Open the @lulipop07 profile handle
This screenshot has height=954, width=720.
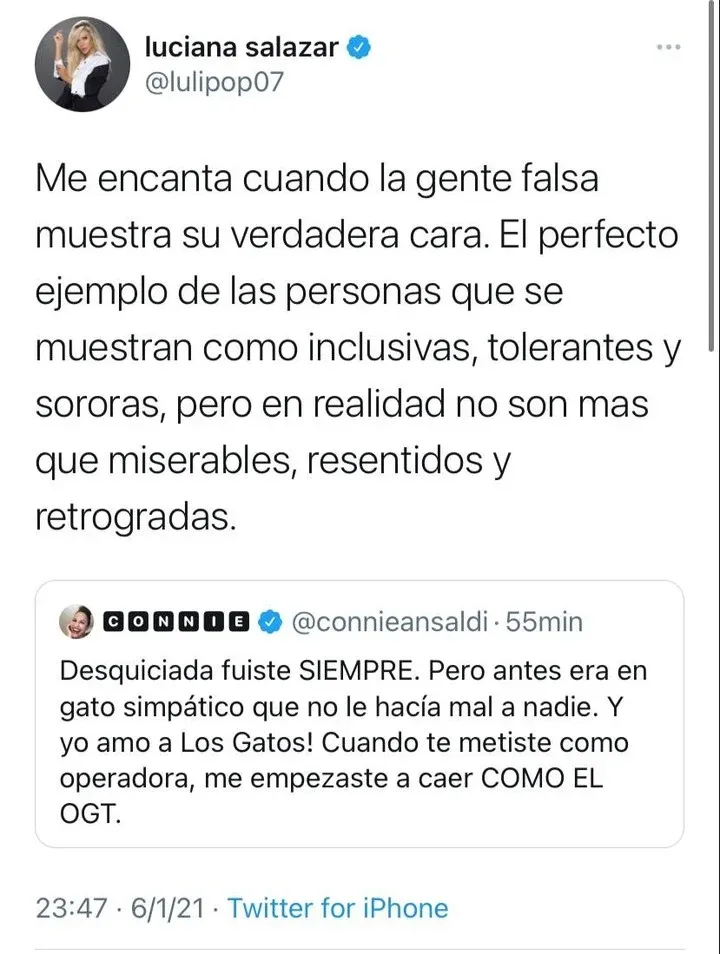pos(208,82)
